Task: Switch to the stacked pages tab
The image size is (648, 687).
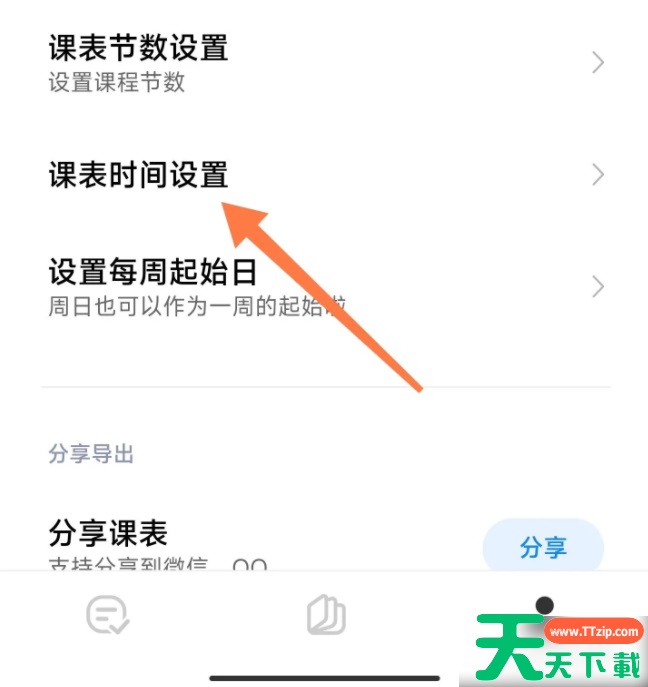Action: pos(325,616)
